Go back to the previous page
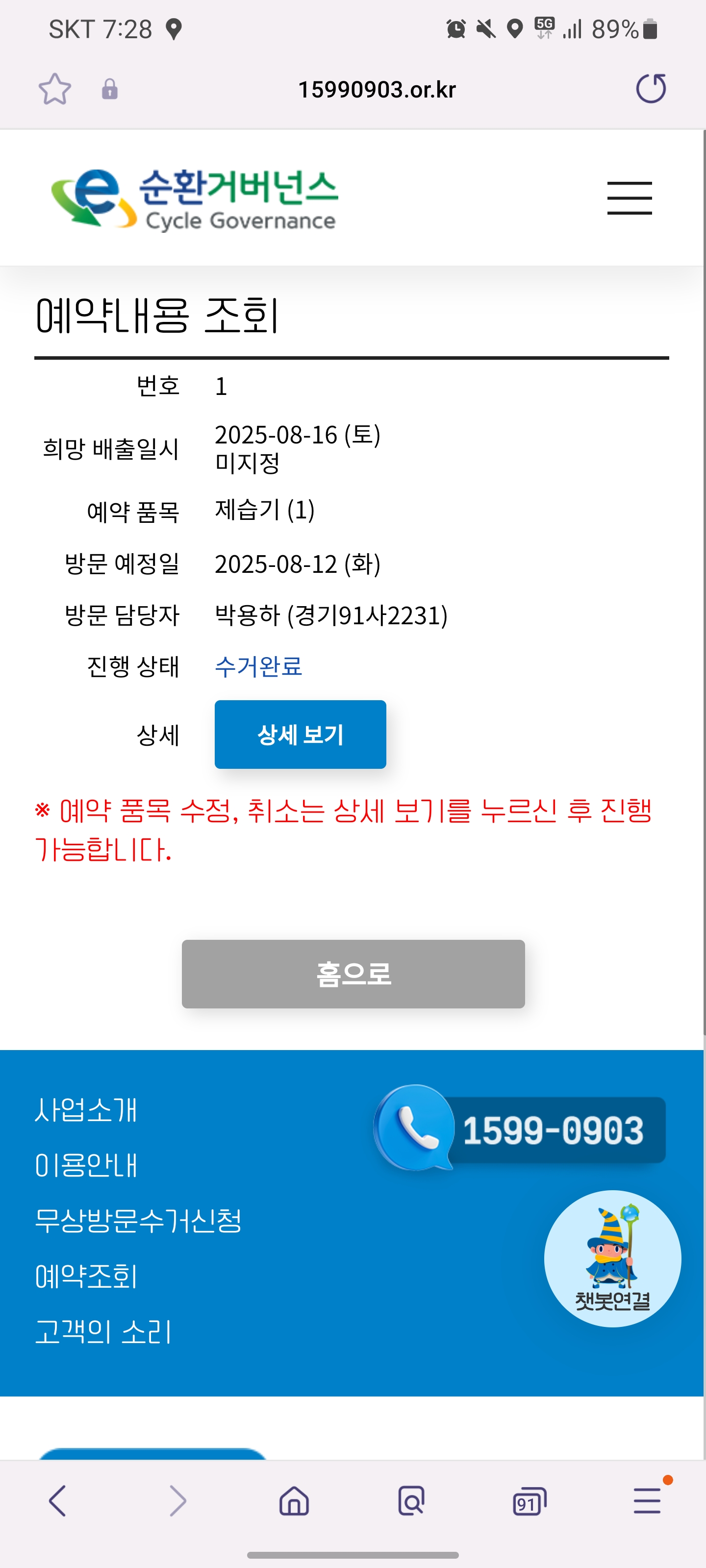The height and width of the screenshot is (1568, 706). pos(57,1500)
